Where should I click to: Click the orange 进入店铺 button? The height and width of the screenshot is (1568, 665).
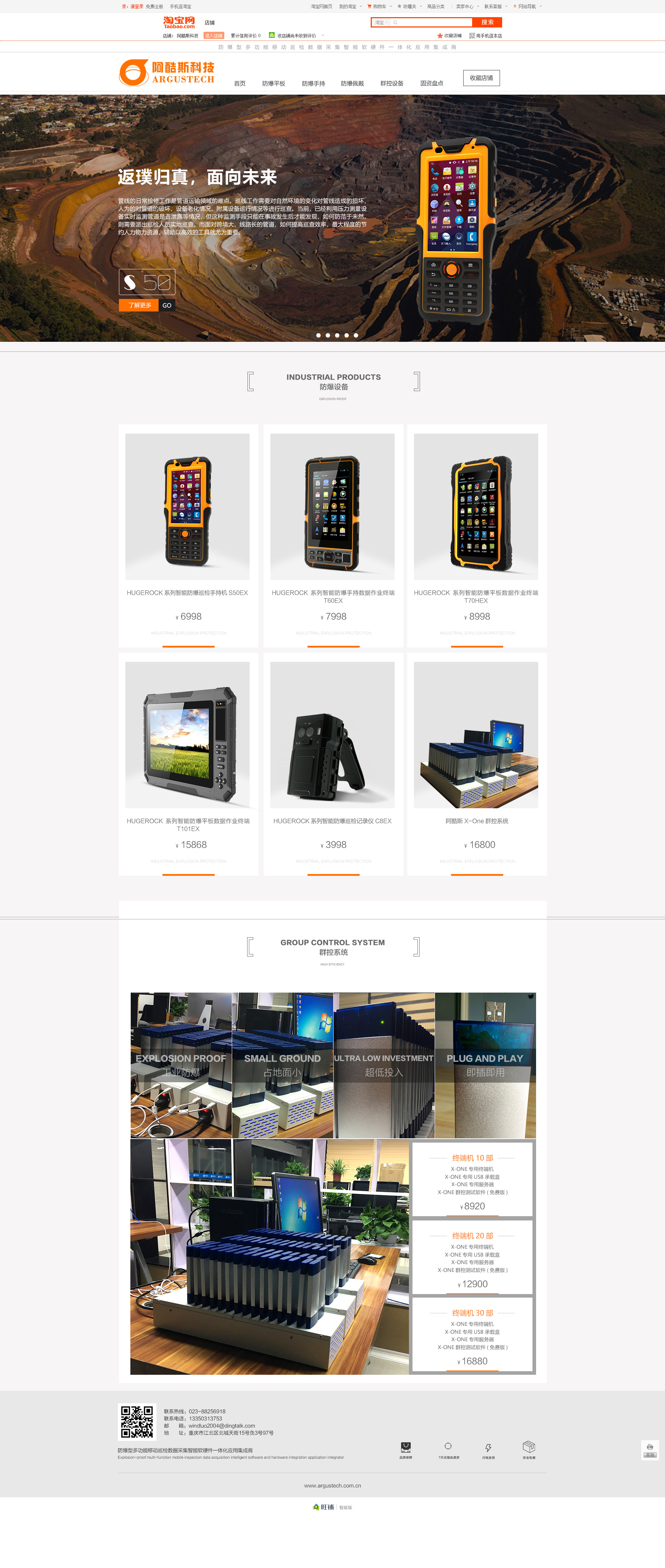214,36
